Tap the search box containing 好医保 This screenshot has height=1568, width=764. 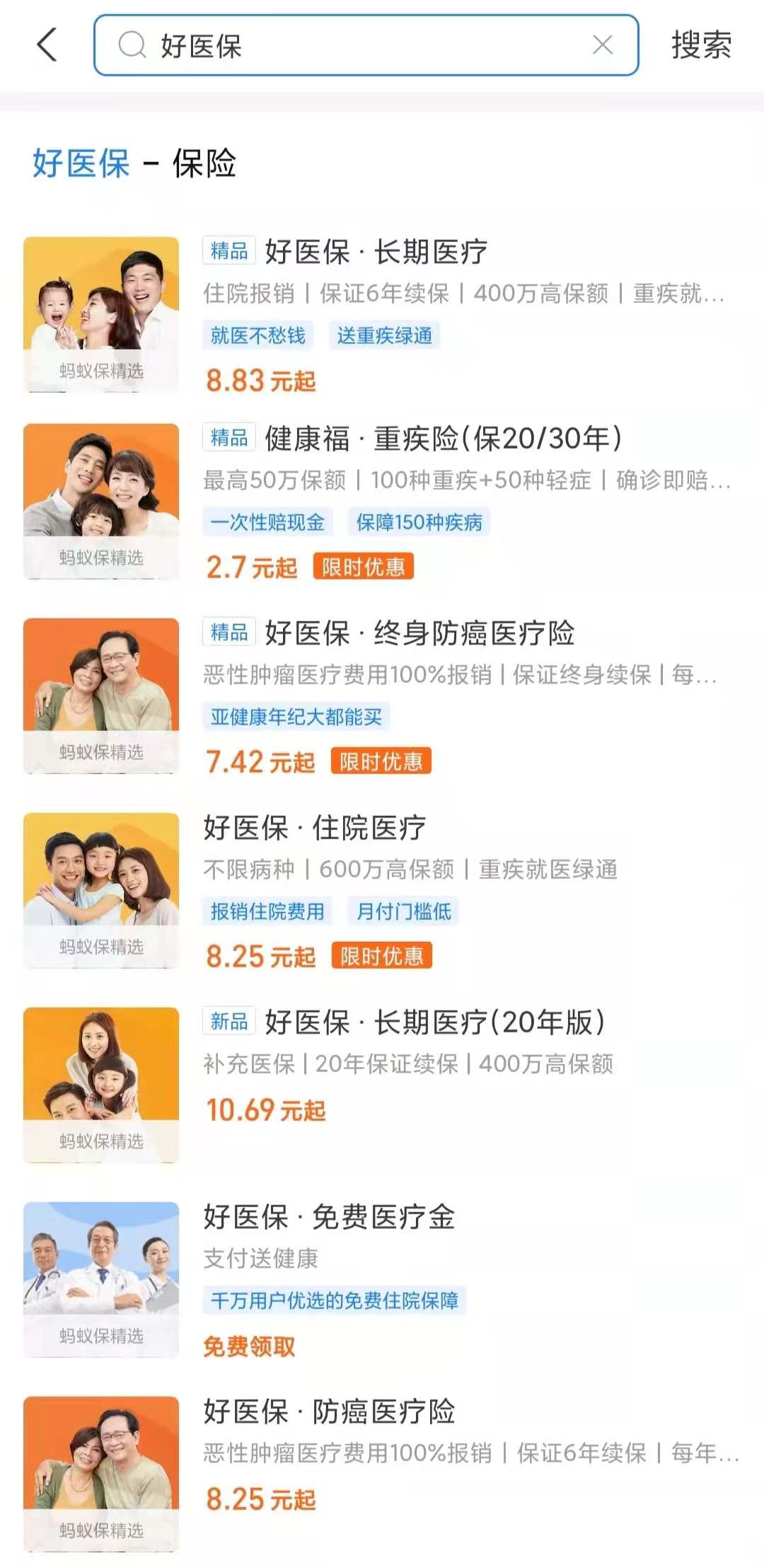point(354,45)
